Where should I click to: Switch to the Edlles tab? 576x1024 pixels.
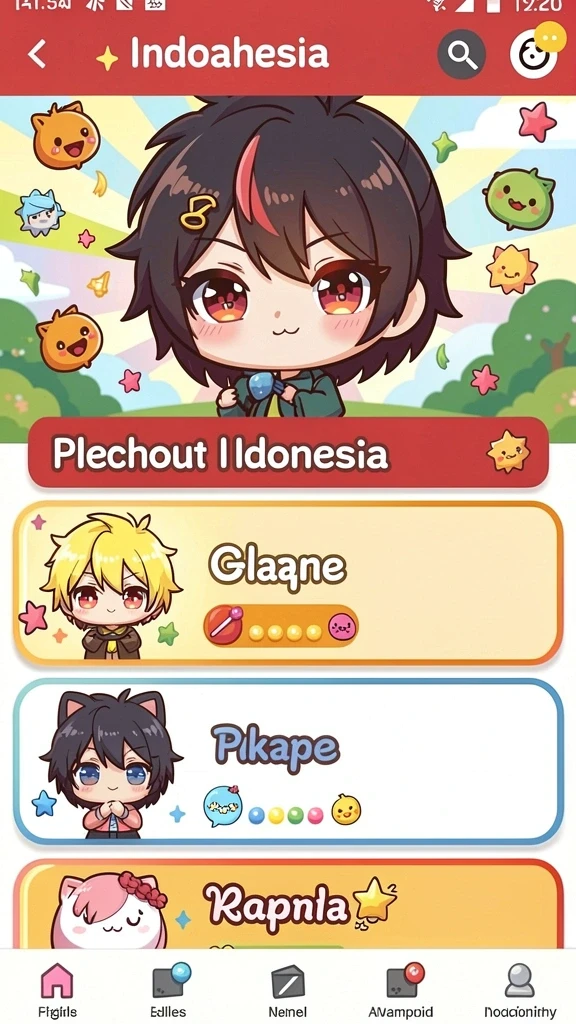coord(168,990)
